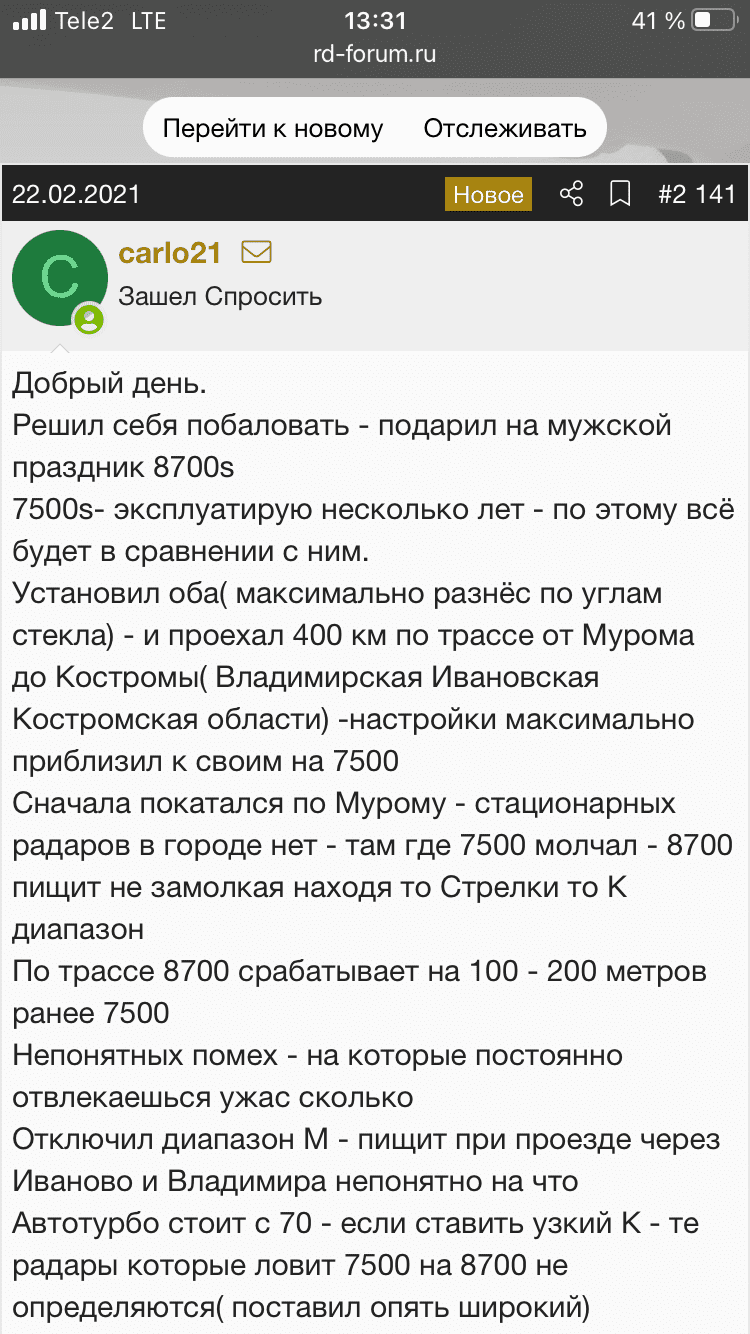Open the post date 22.02.2021 link
The height and width of the screenshot is (1334, 750).
pyautogui.click(x=76, y=194)
